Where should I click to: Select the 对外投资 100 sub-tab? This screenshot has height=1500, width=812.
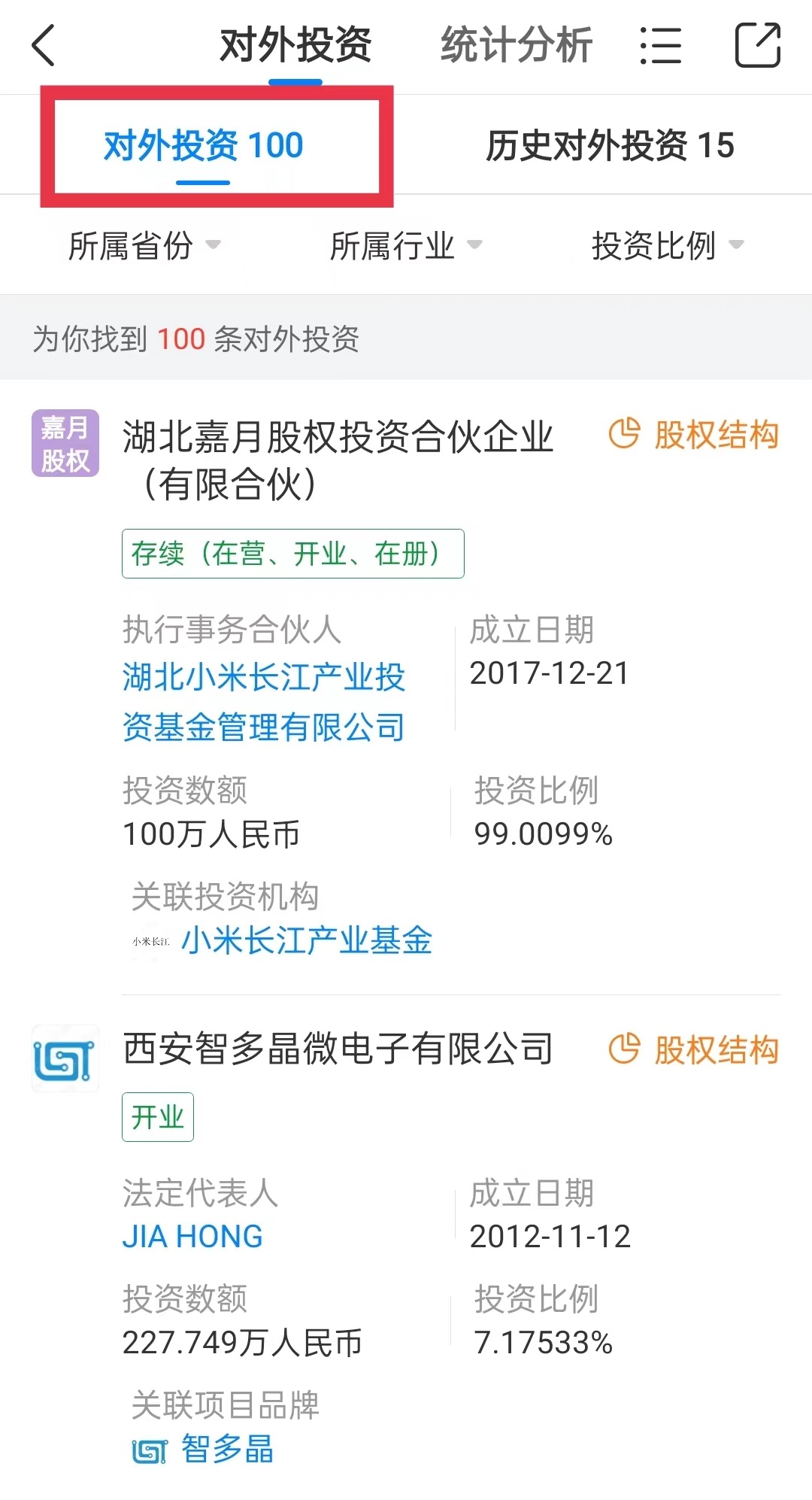click(x=204, y=145)
